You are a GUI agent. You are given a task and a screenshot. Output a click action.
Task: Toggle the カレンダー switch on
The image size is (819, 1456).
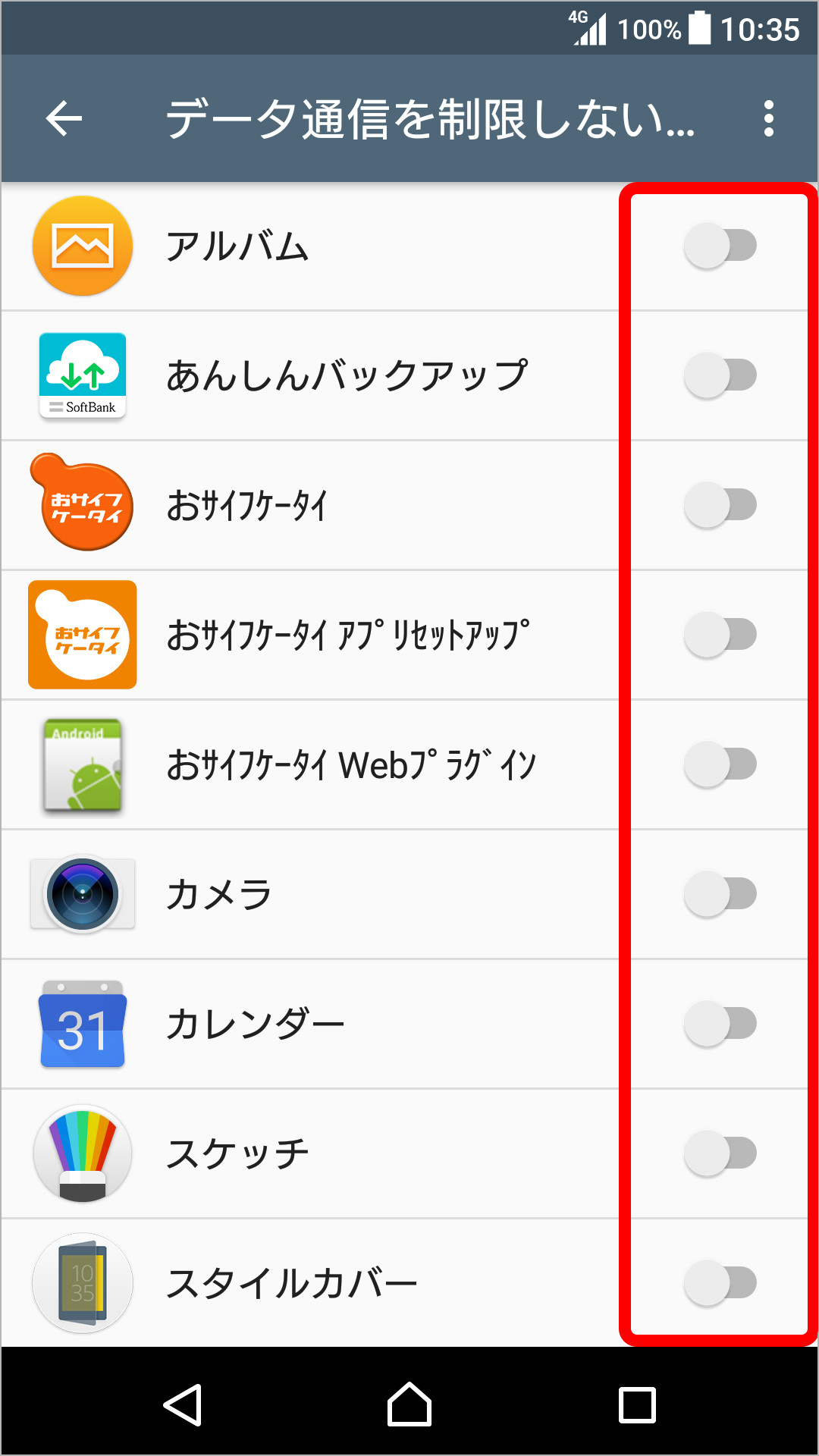coord(720,1024)
